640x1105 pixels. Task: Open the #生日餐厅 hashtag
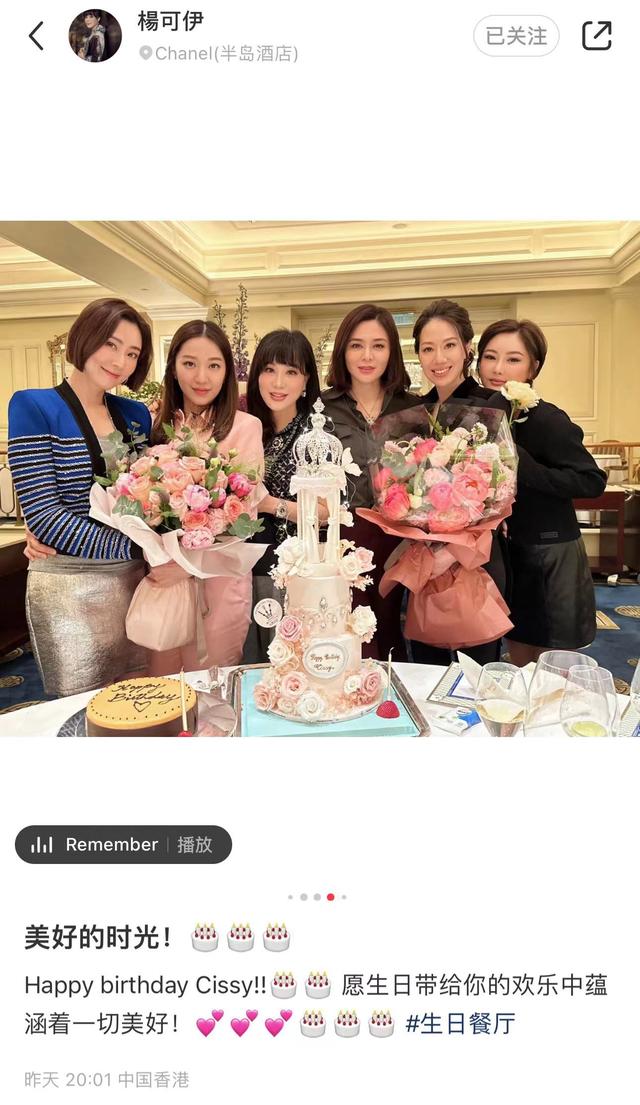coord(460,1023)
